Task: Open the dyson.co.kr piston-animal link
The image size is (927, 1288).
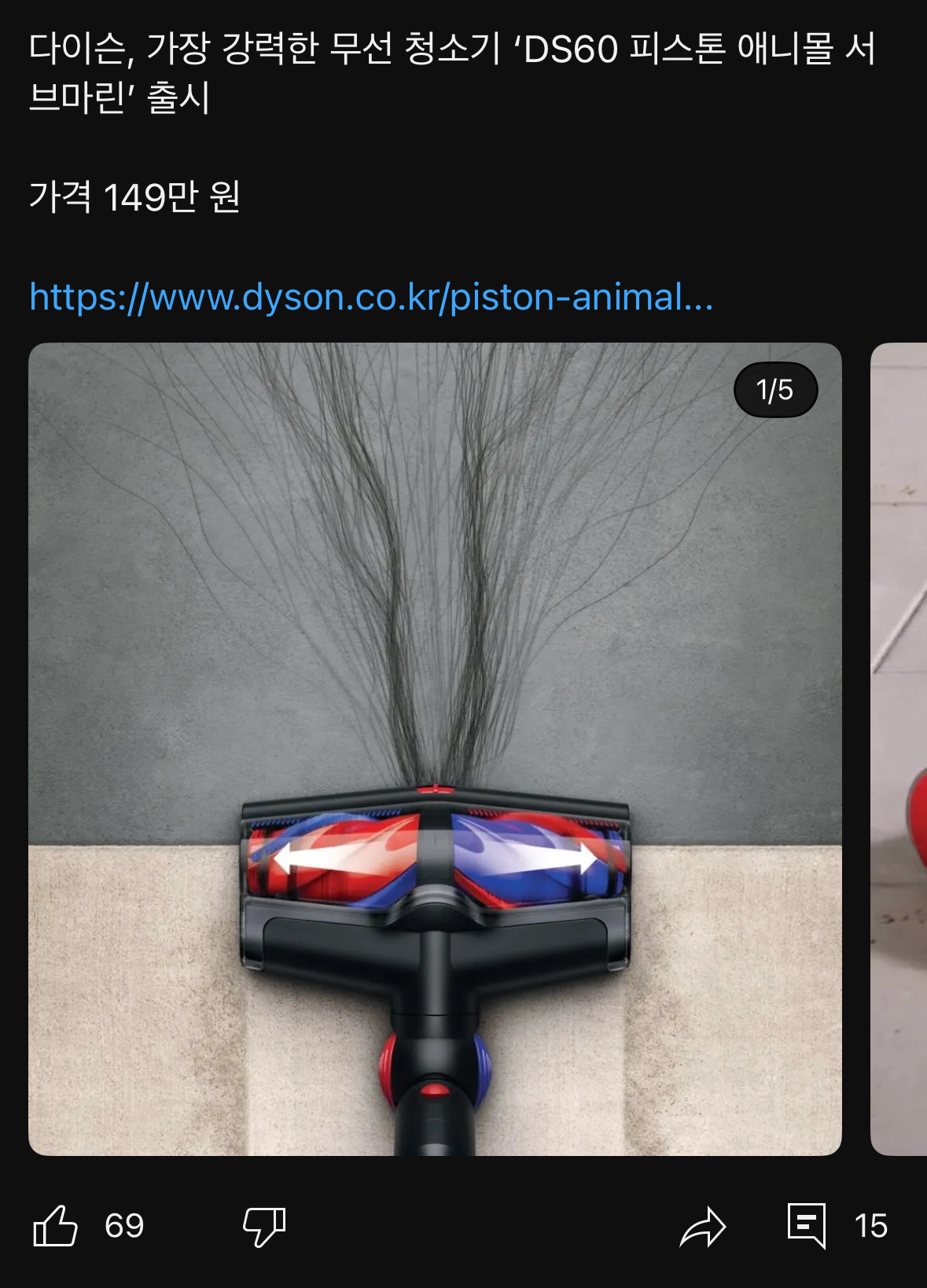Action: coord(371,297)
